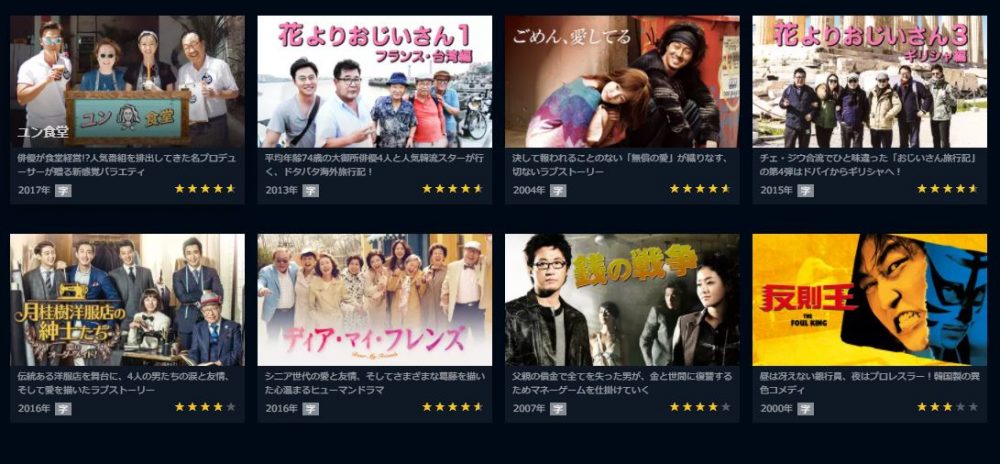Viewport: 1000px width, 464px height.
Task: Open 花よりおじいさん3 ギリシャ編 card
Action: coord(869,82)
